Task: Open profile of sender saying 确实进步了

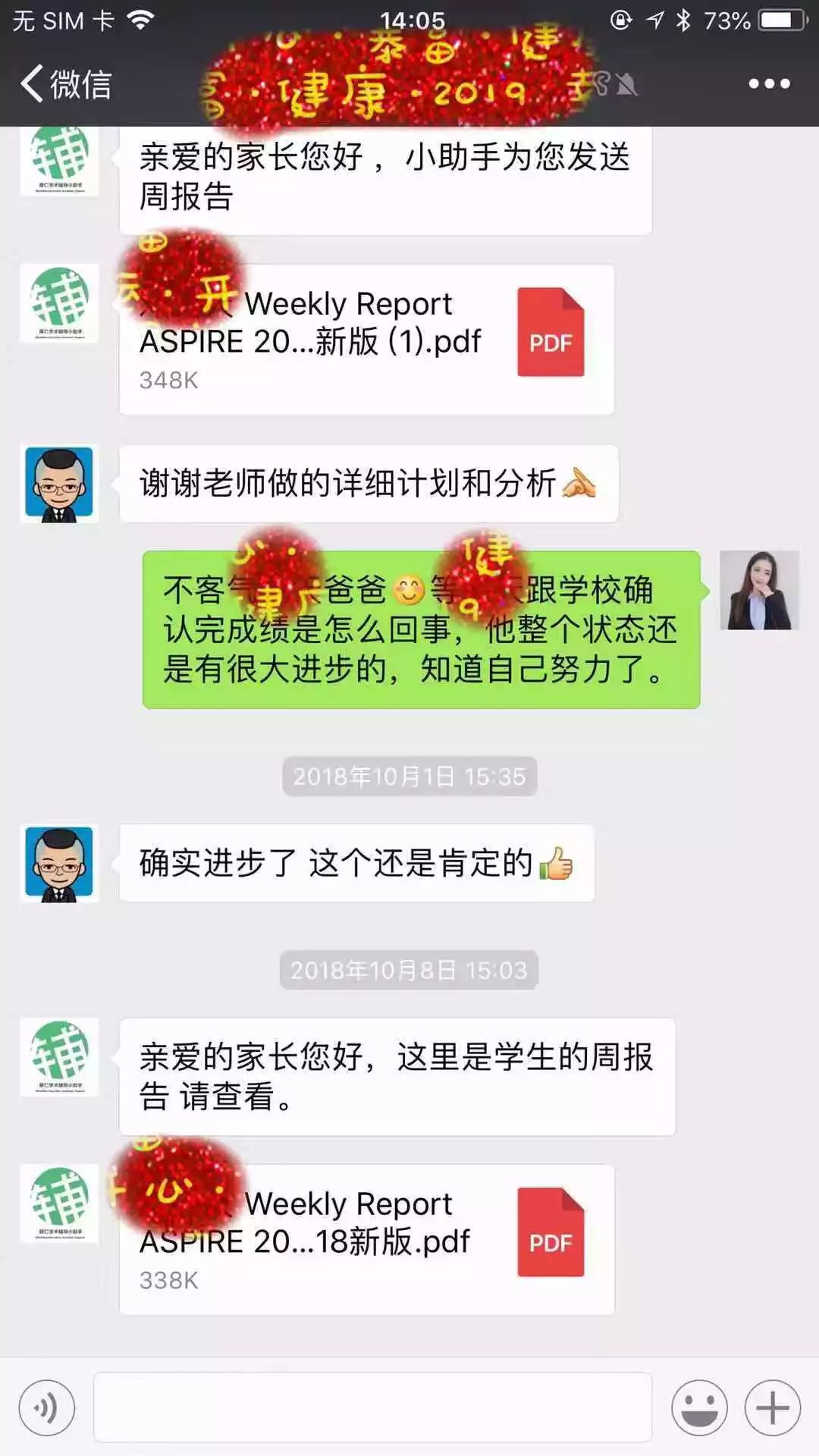Action: (59, 863)
